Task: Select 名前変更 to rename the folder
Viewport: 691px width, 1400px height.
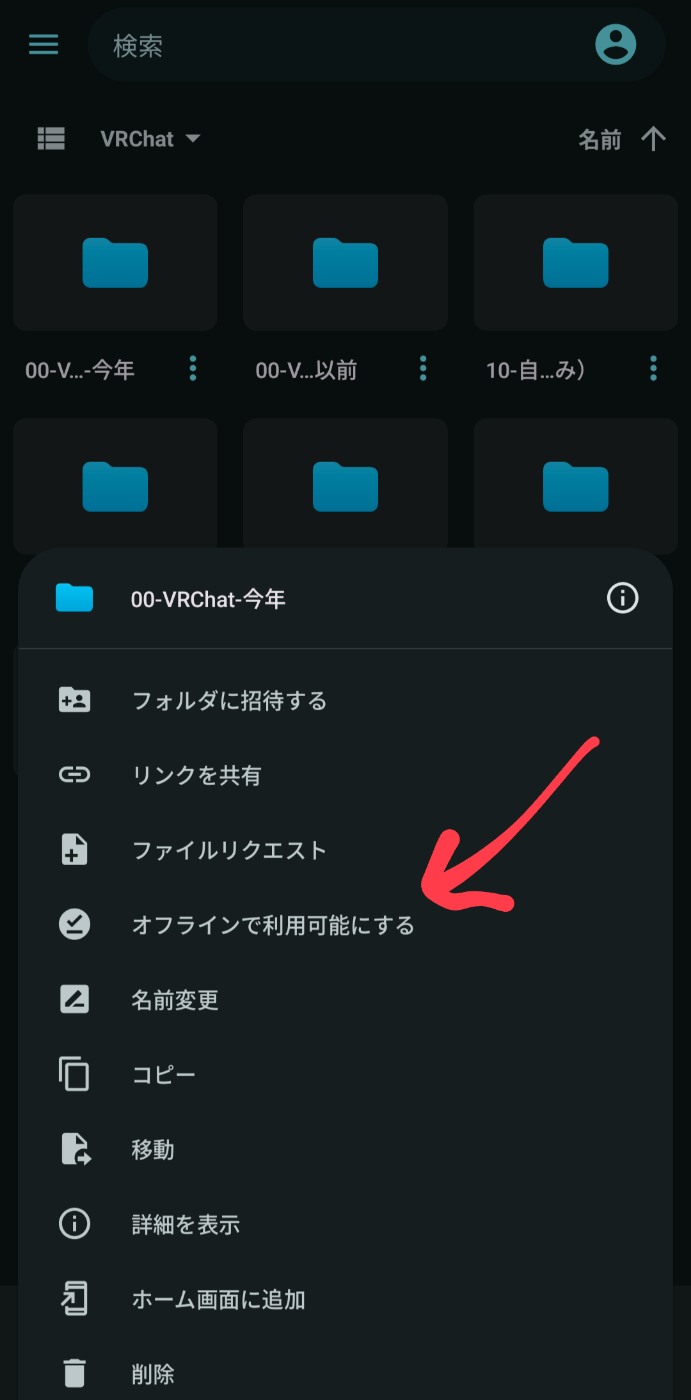Action: click(345, 1000)
